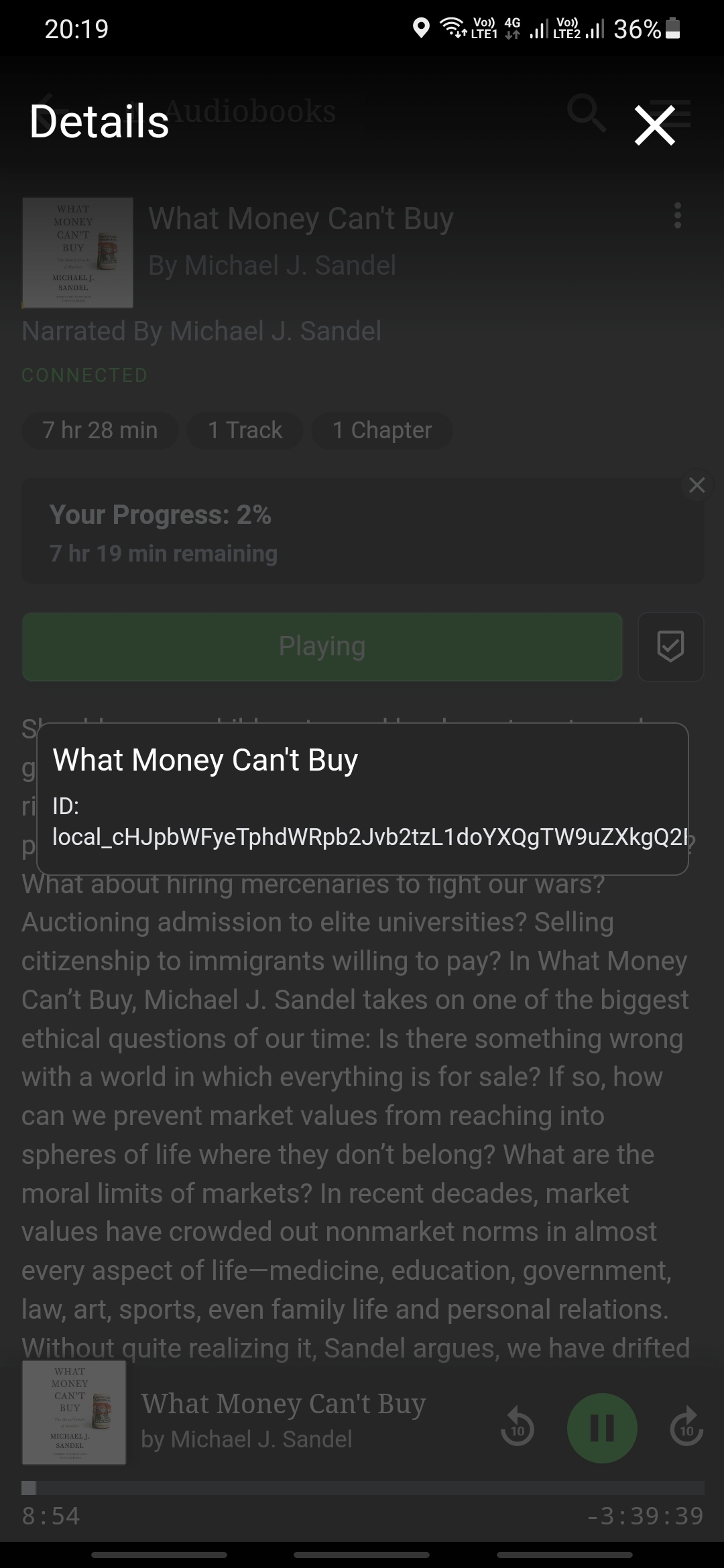Toggle the mark-as-finished checkmark button

[670, 647]
